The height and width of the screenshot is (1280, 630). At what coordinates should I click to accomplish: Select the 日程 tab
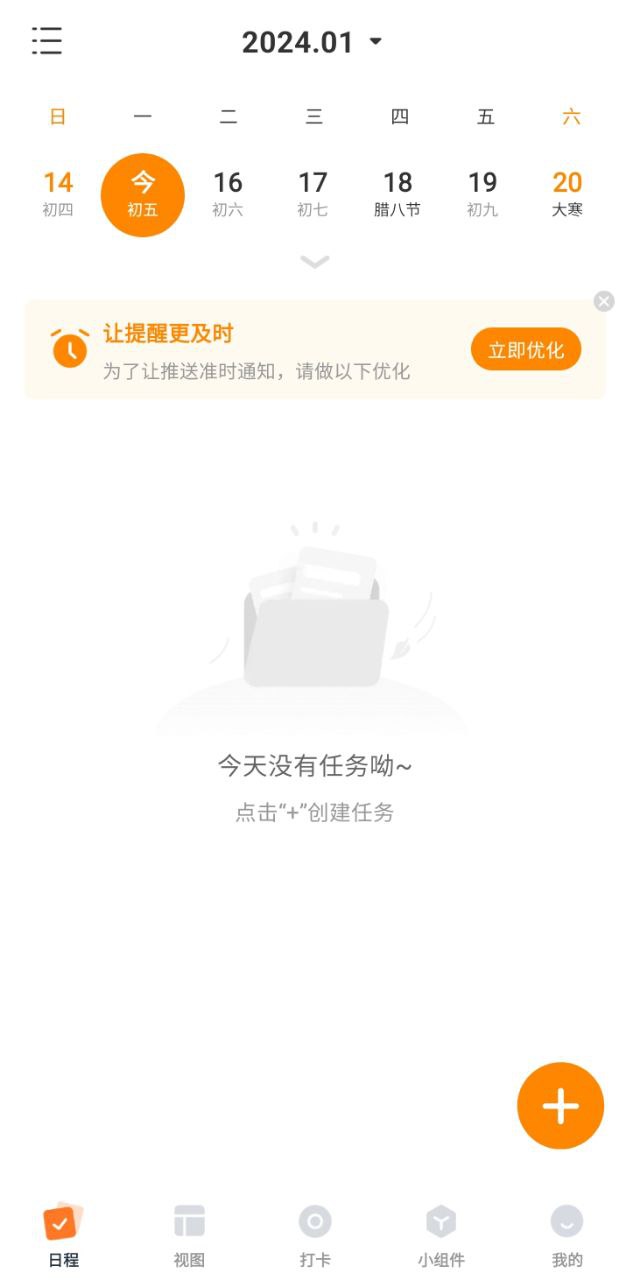point(63,1236)
